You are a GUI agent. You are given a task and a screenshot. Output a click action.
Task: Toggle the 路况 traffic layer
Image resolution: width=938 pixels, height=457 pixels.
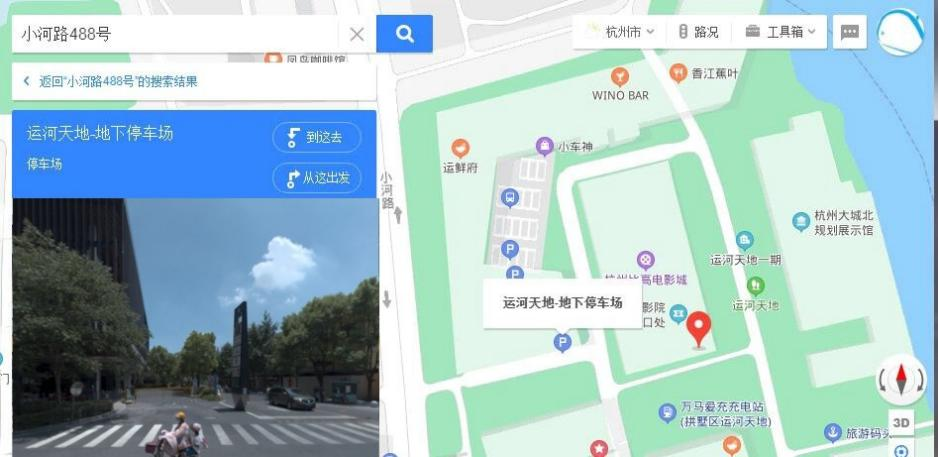699,31
